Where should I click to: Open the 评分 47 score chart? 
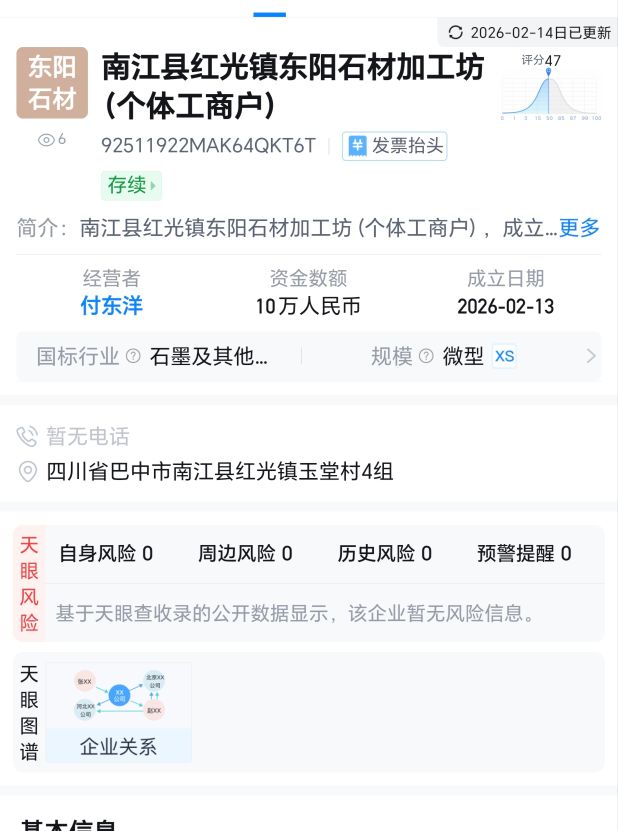[x=550, y=88]
